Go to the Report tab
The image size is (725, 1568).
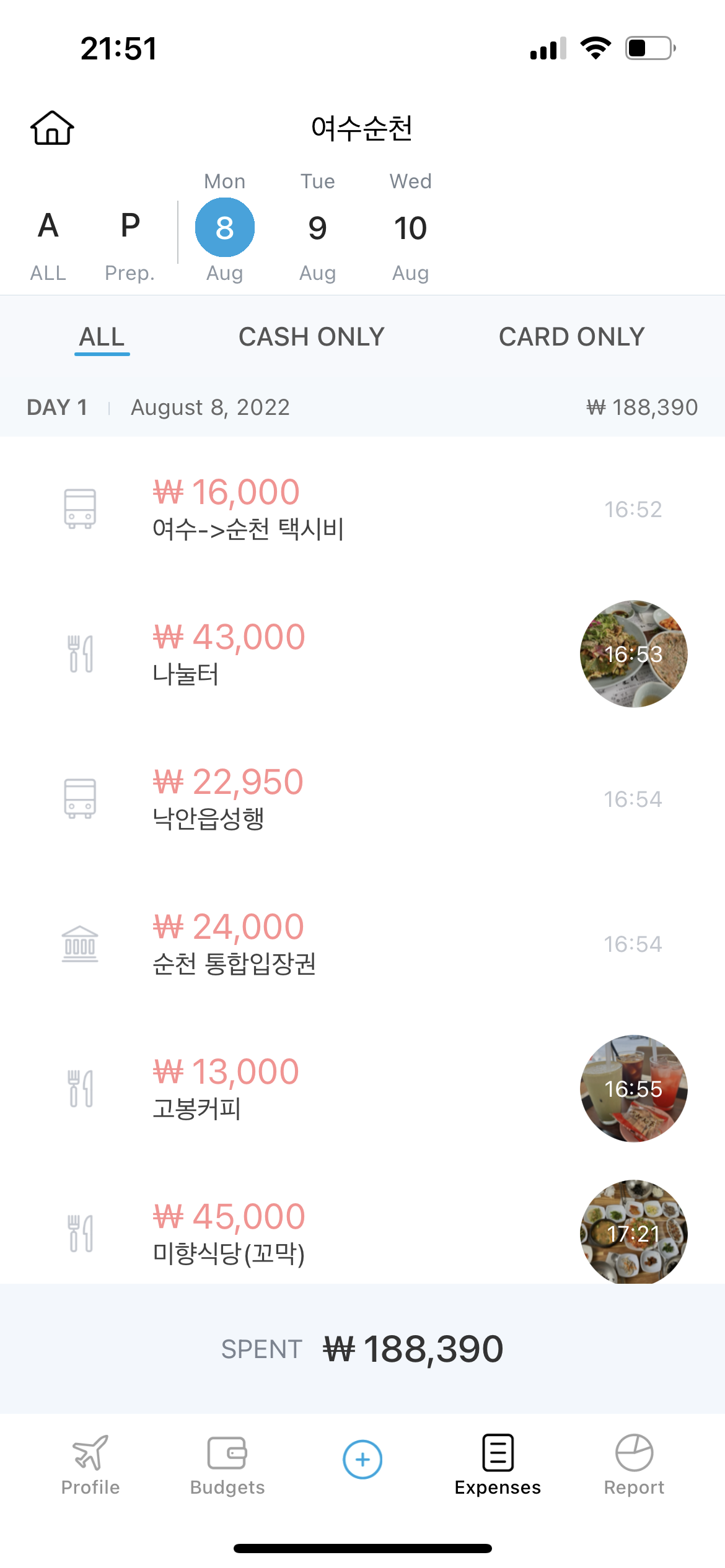coord(634,1464)
